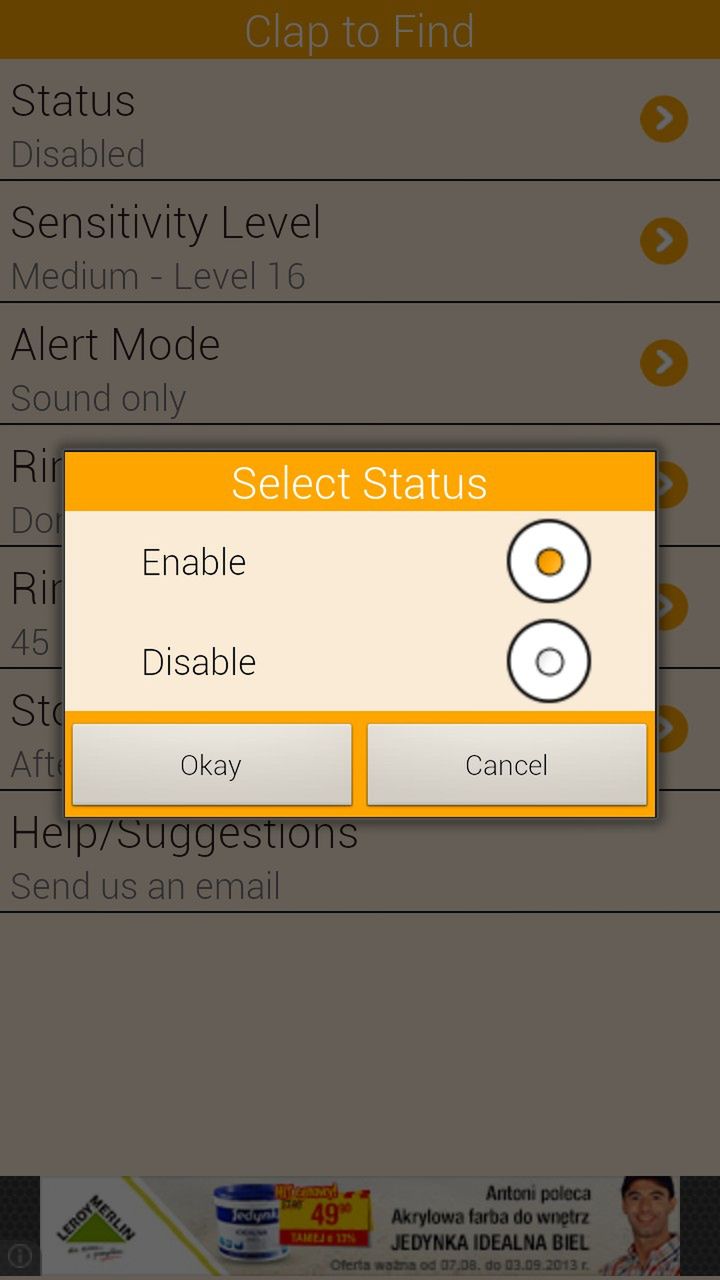Tap the ad info icon

tap(20, 1255)
